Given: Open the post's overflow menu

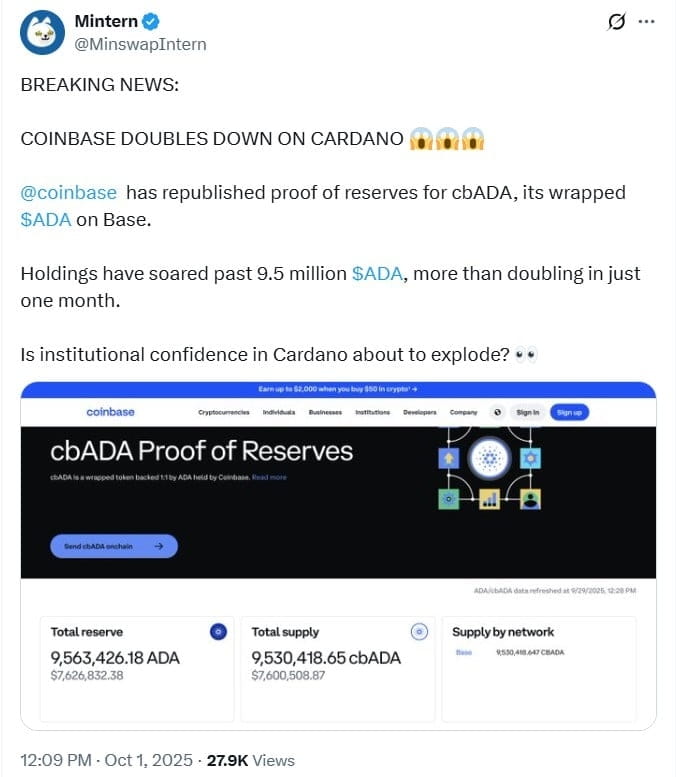Looking at the screenshot, I should 647,21.
